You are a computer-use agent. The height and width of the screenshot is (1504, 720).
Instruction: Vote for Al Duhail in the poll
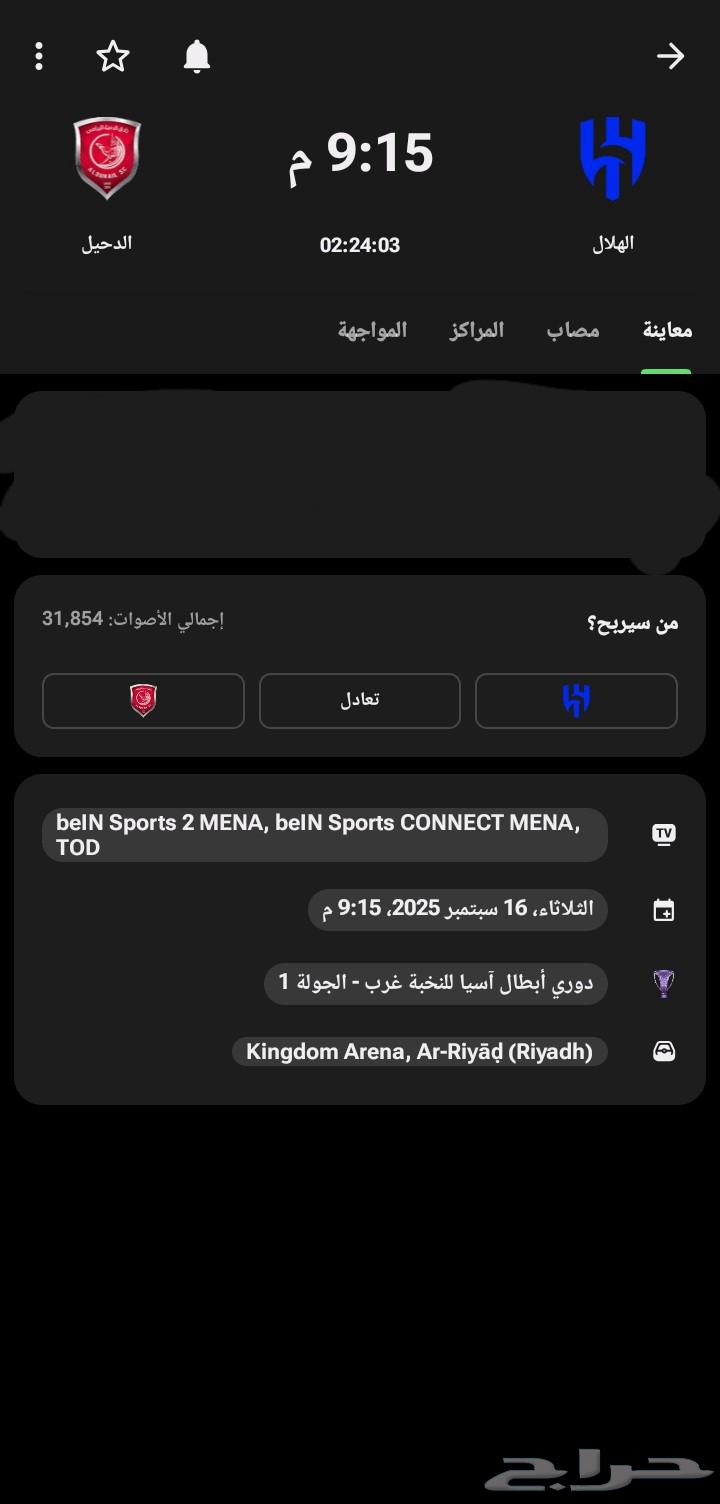tap(142, 700)
